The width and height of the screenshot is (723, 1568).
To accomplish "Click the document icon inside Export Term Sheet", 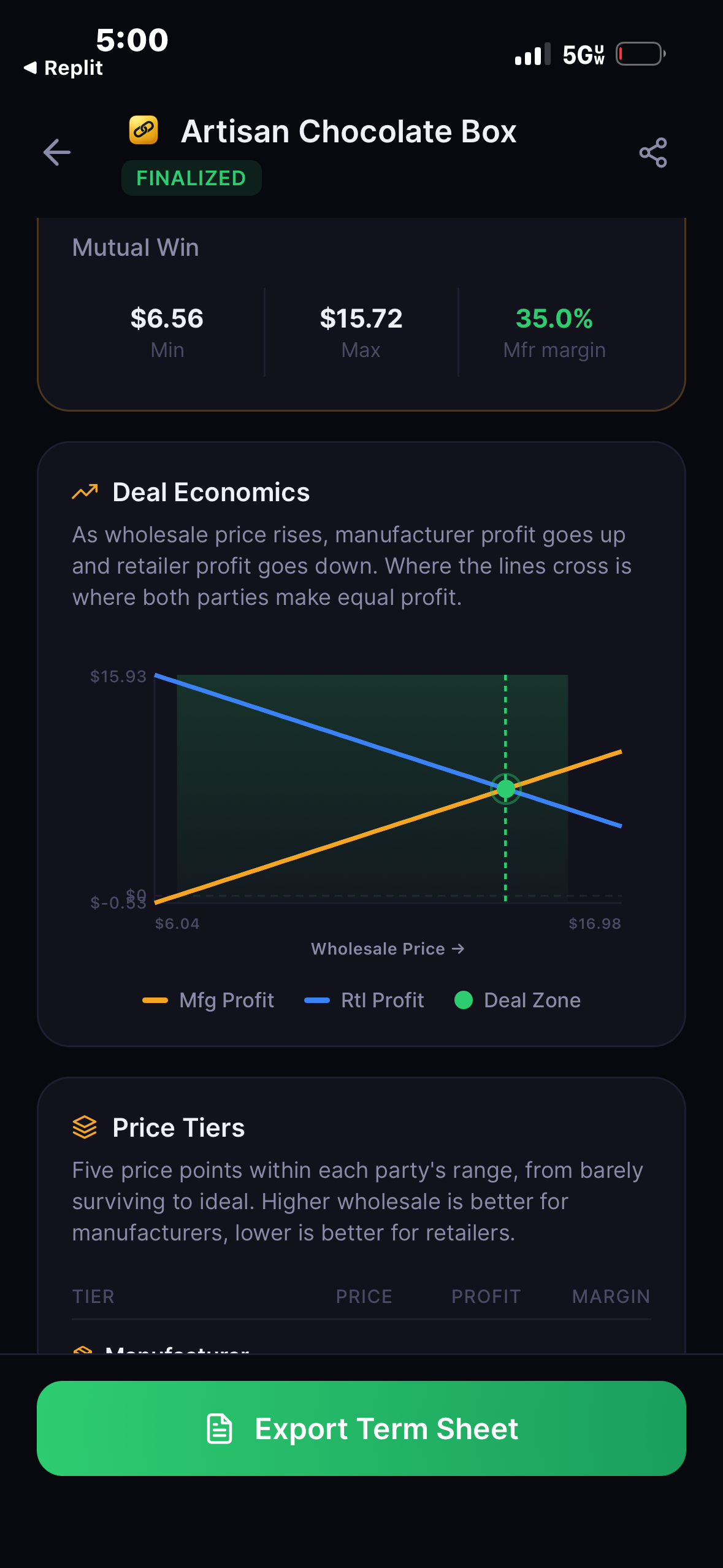I will click(x=221, y=1428).
